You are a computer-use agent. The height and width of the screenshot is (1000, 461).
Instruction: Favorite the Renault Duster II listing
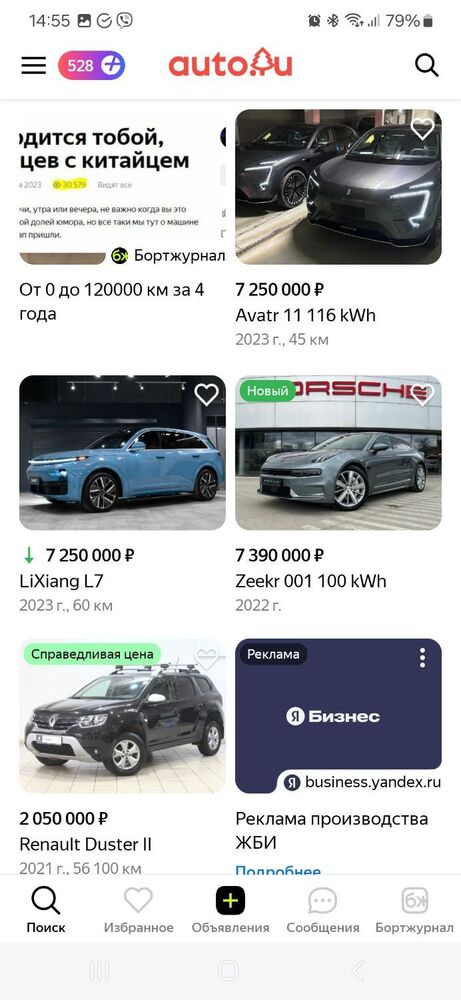[x=206, y=658]
